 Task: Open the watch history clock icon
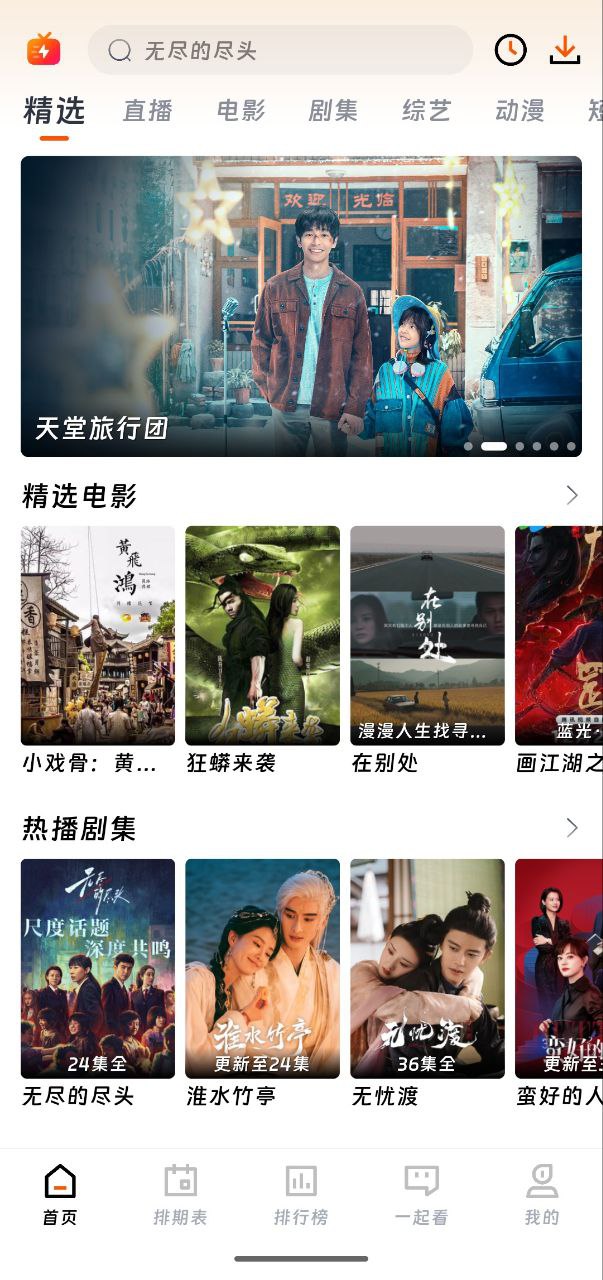click(510, 50)
